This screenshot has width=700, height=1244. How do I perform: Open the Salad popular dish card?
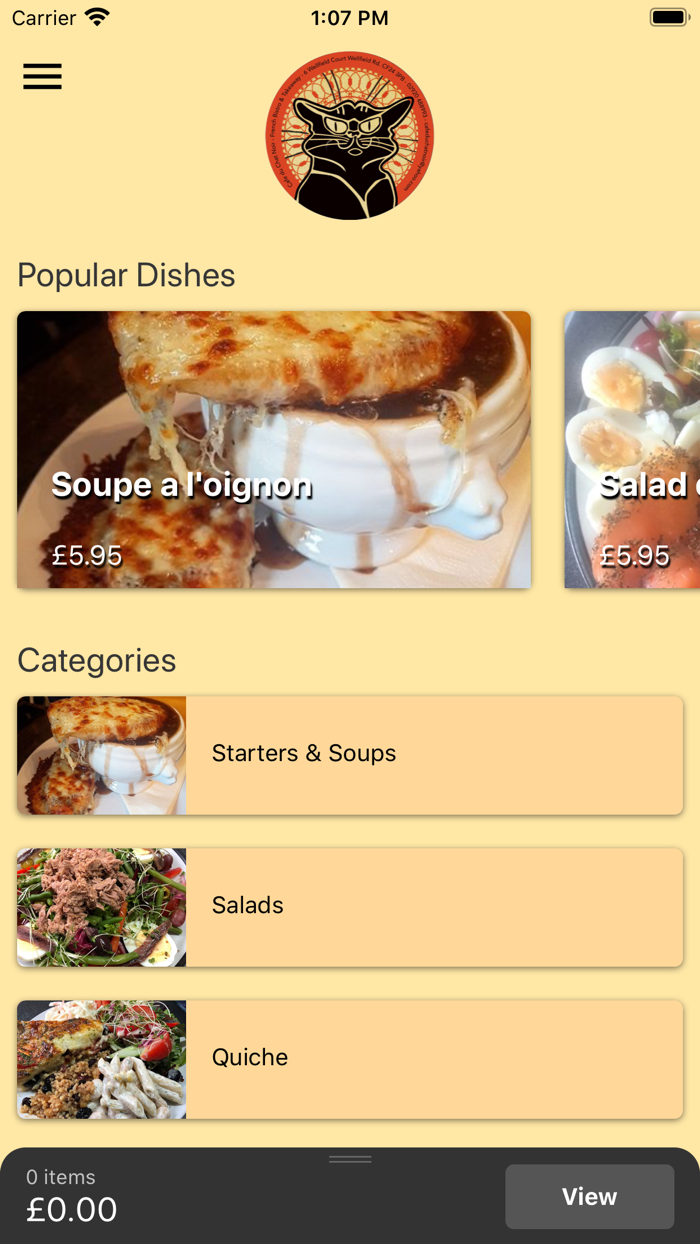pos(633,449)
